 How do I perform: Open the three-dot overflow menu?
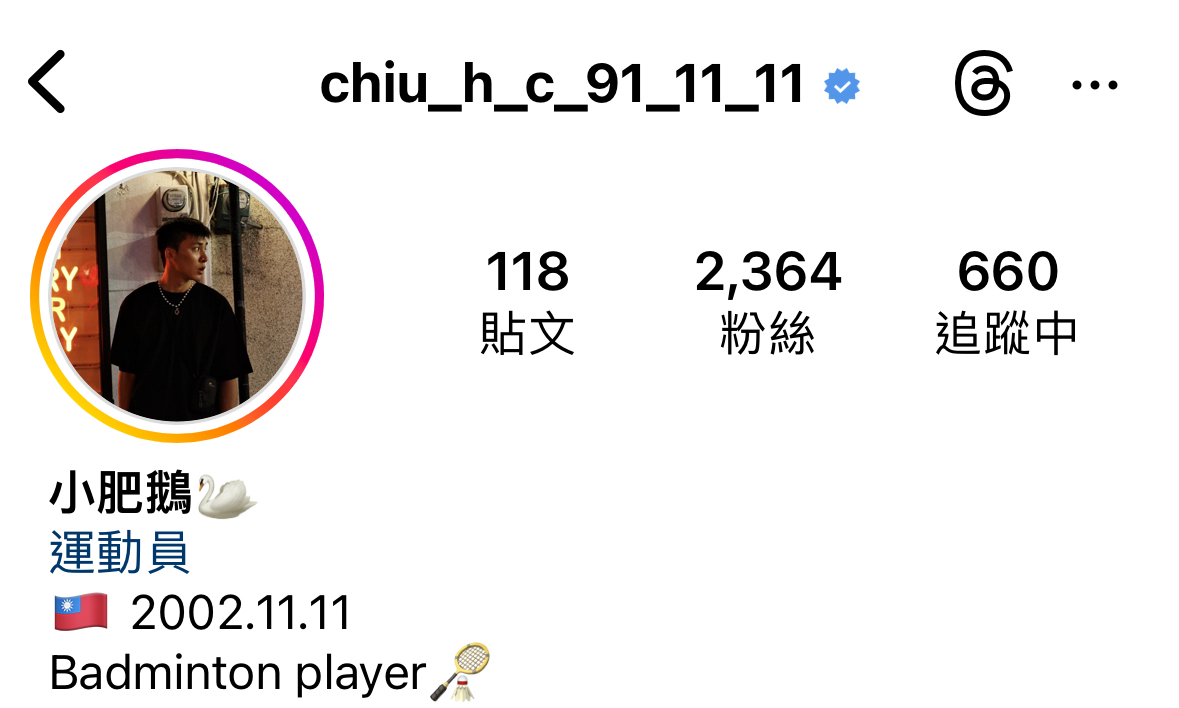[1094, 86]
